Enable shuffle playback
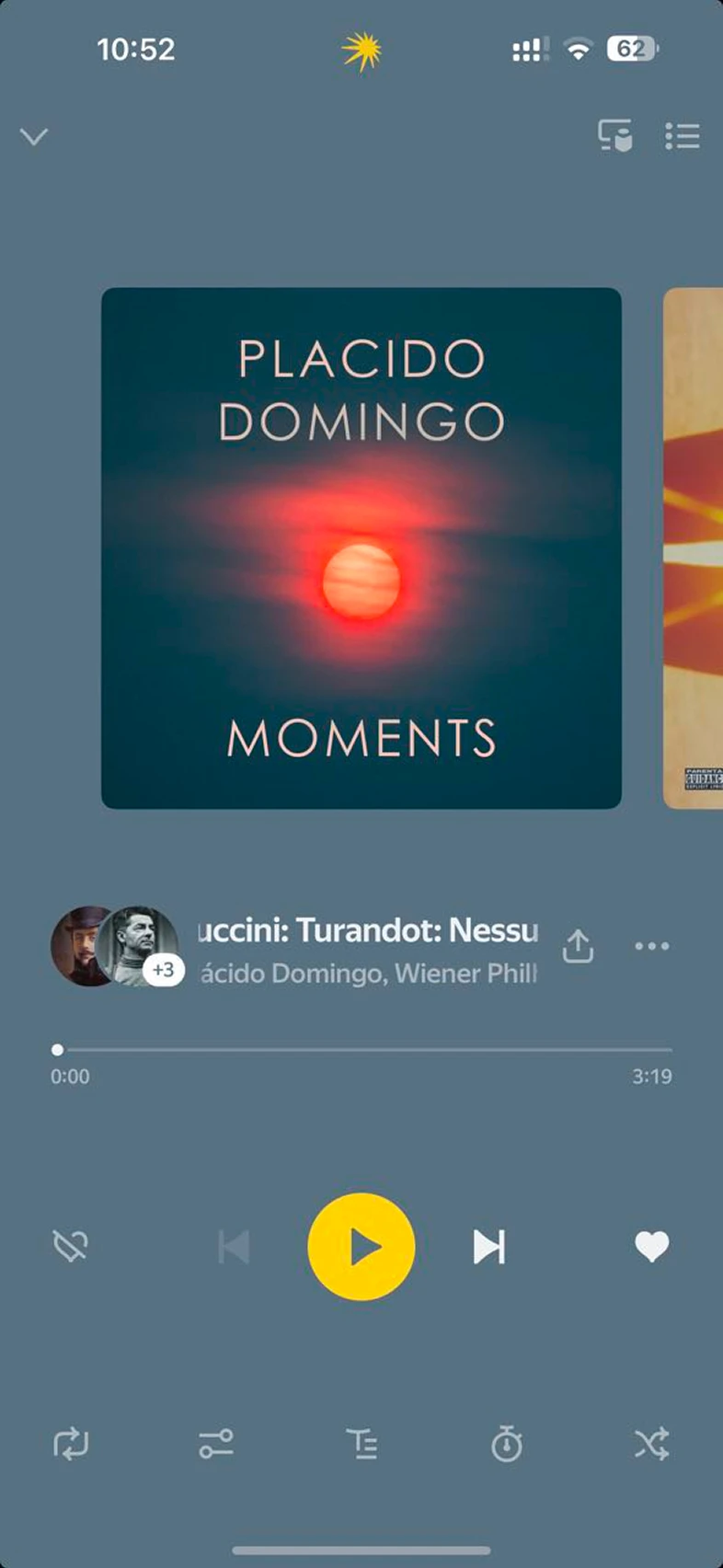Screen dimensions: 723x1568 [x=652, y=1444]
